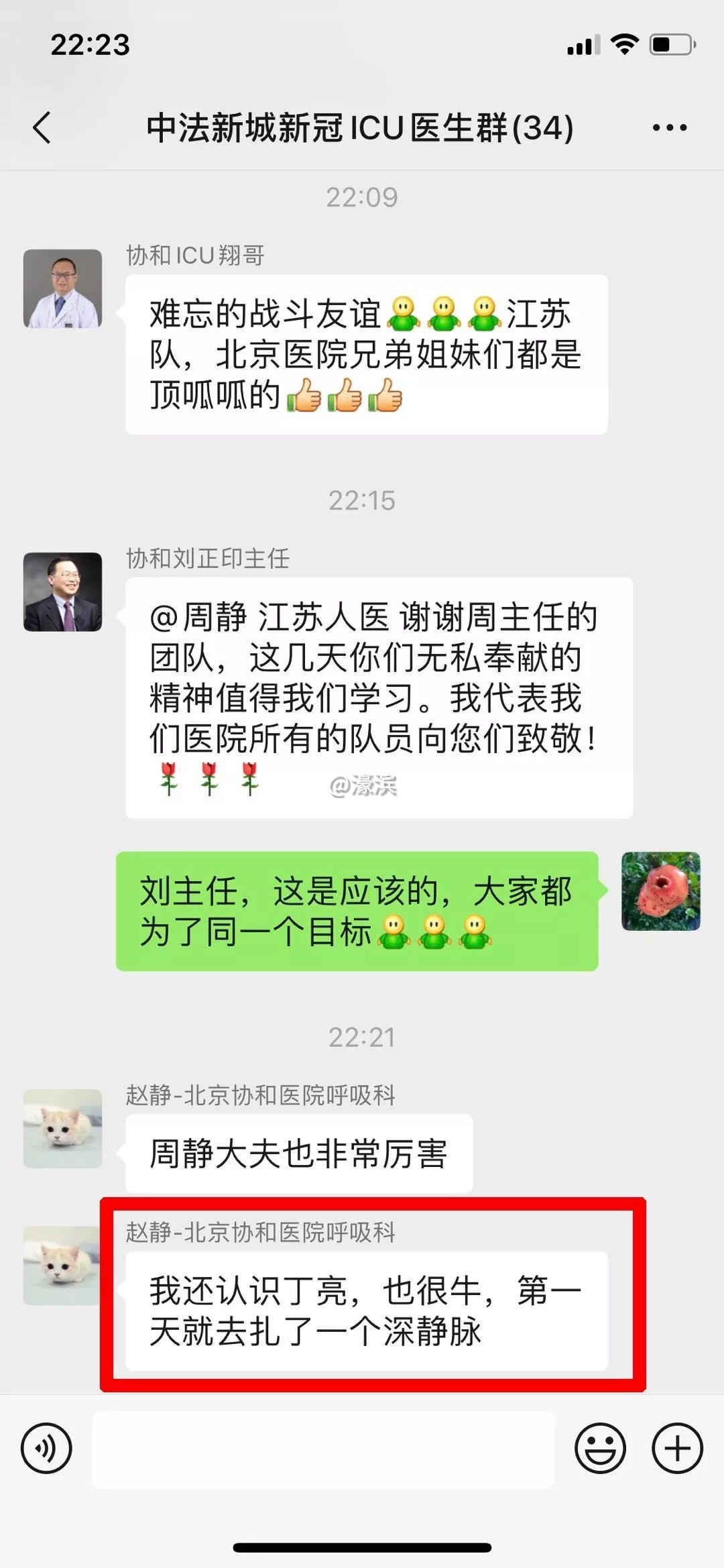Open the emoji sticker panel
Screen dimensions: 724x1568
coord(600,1448)
